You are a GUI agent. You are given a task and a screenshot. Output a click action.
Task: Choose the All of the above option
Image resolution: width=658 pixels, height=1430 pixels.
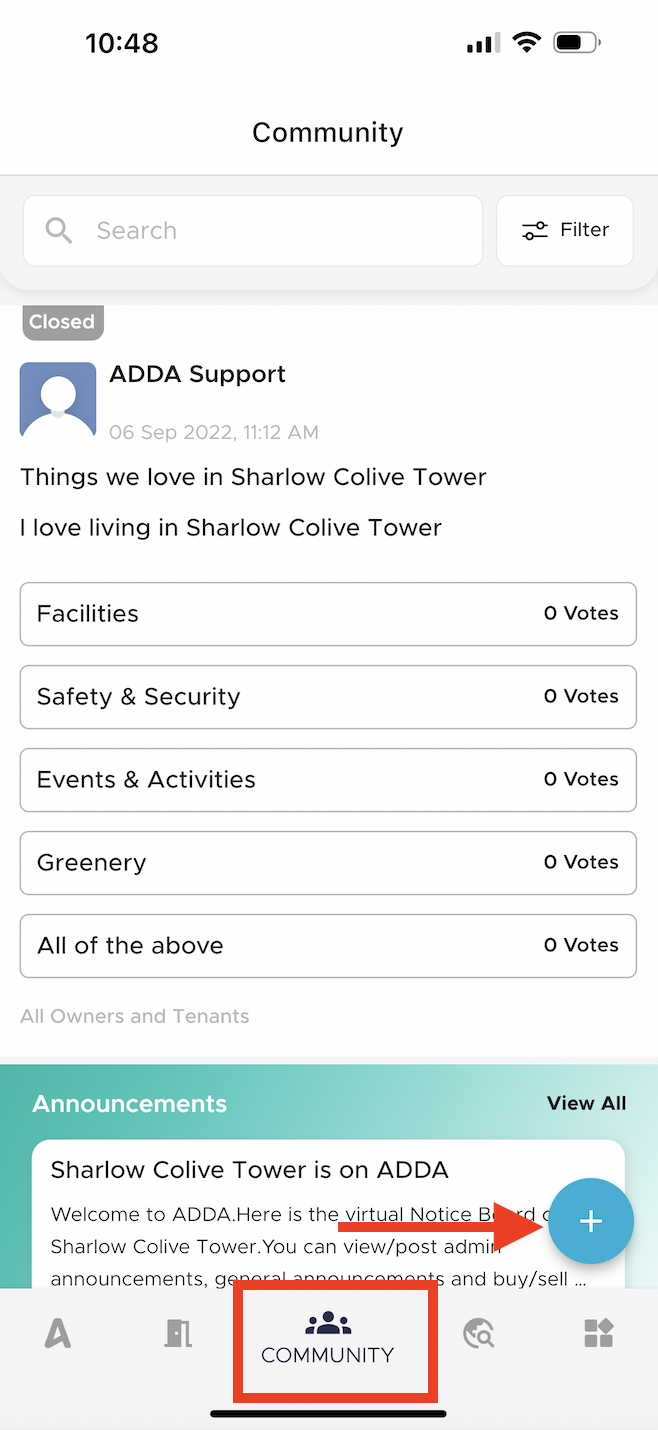pyautogui.click(x=328, y=946)
